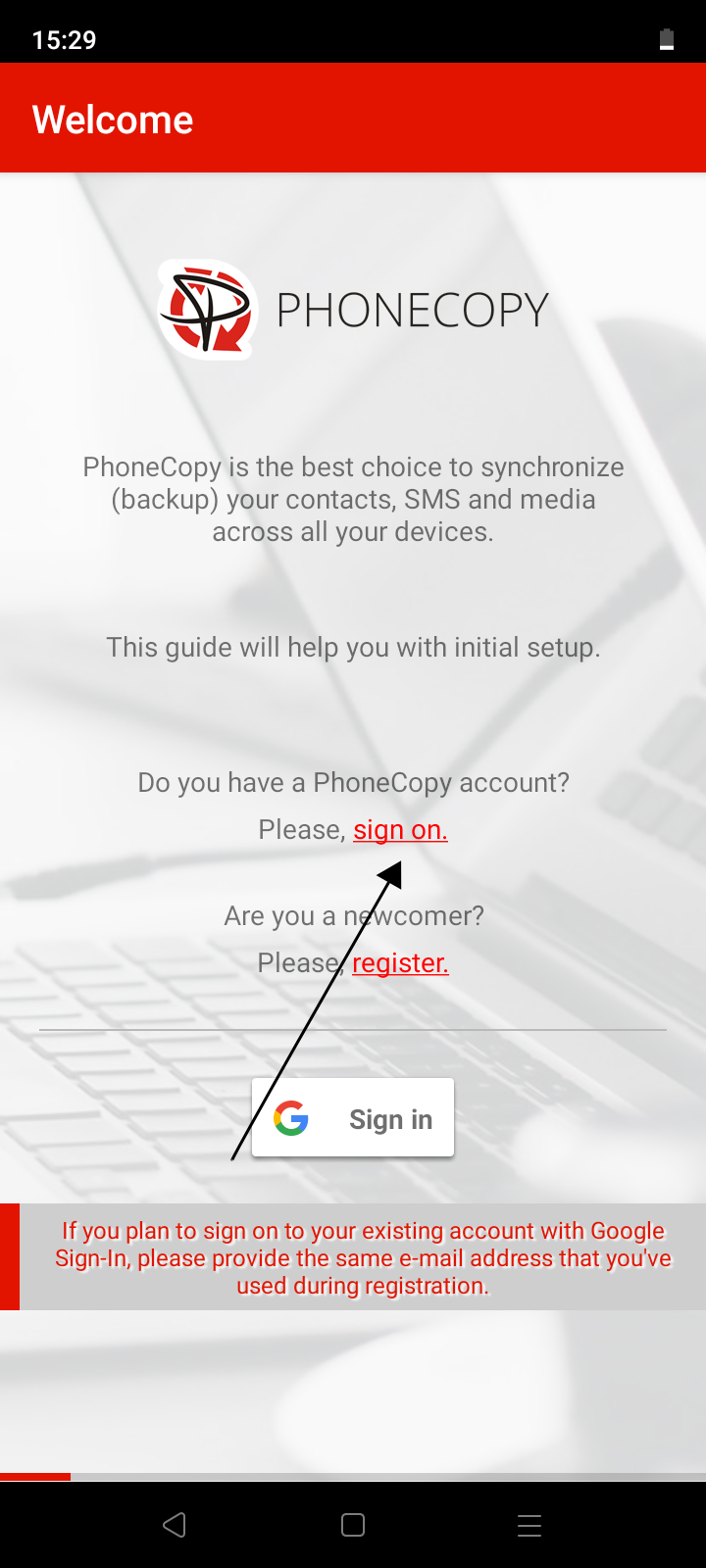Image resolution: width=706 pixels, height=1568 pixels.
Task: Go back using the system back button
Action: point(175,1525)
